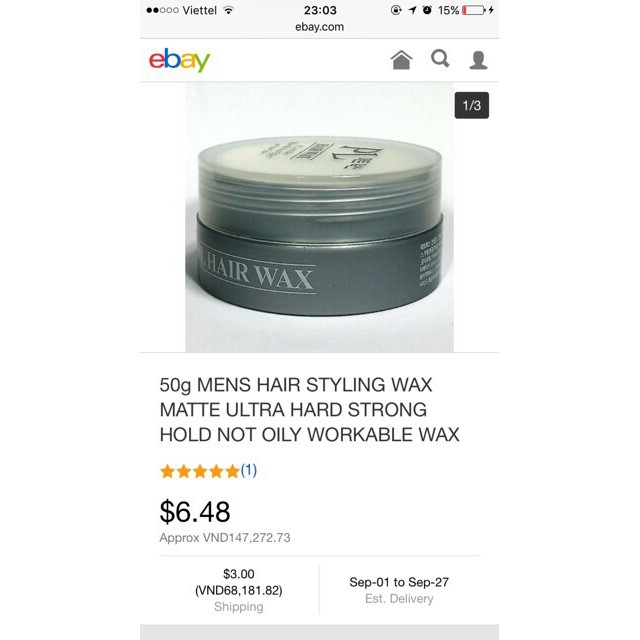Tap the ebay.com address bar
This screenshot has width=640, height=640.
319,27
